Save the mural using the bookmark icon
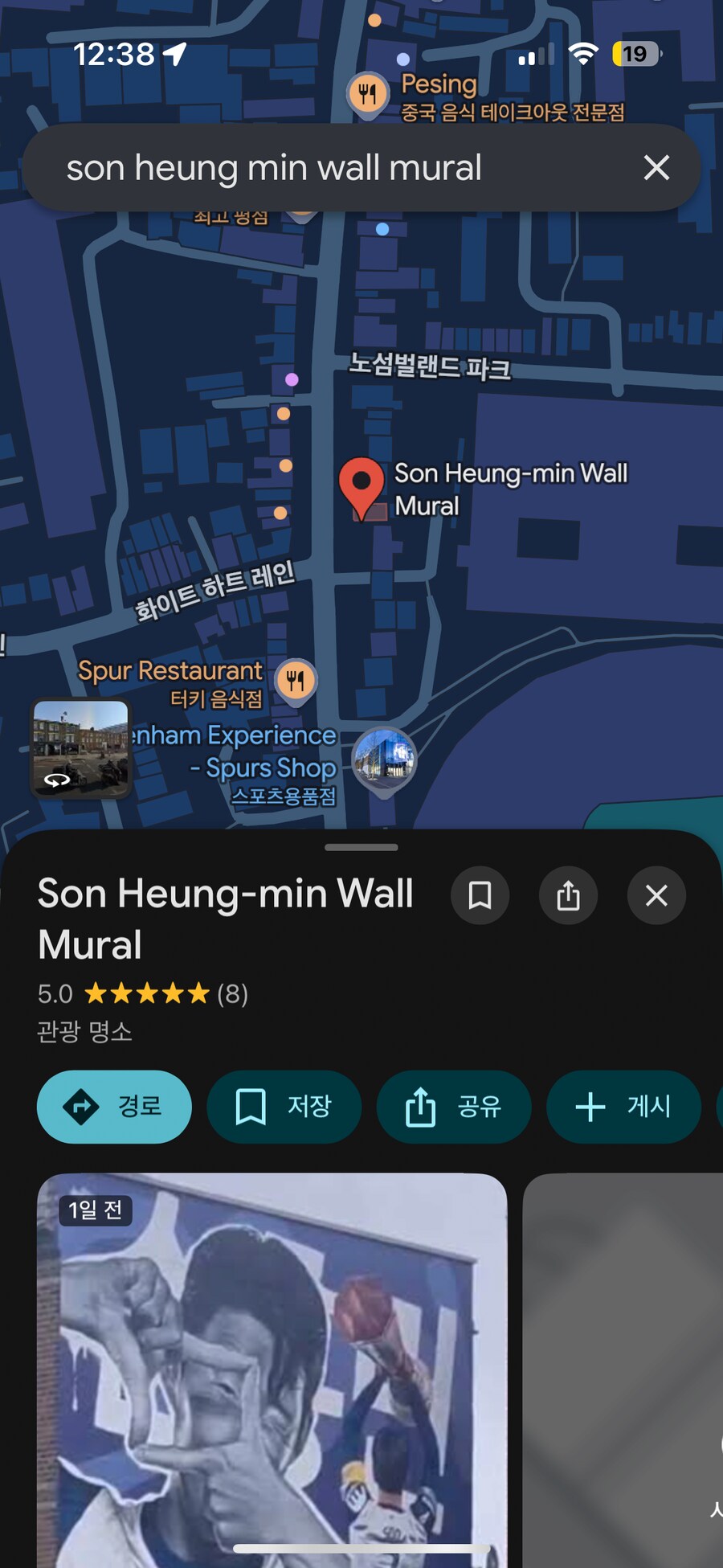Image resolution: width=723 pixels, height=1568 pixels. 284,1107
